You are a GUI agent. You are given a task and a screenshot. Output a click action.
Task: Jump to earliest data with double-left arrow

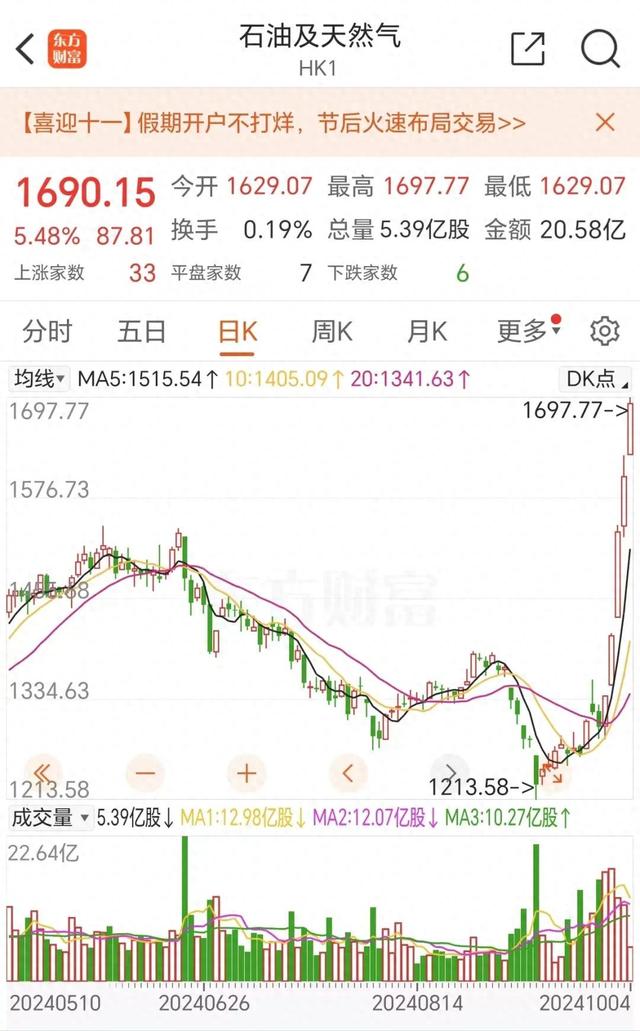click(x=42, y=772)
